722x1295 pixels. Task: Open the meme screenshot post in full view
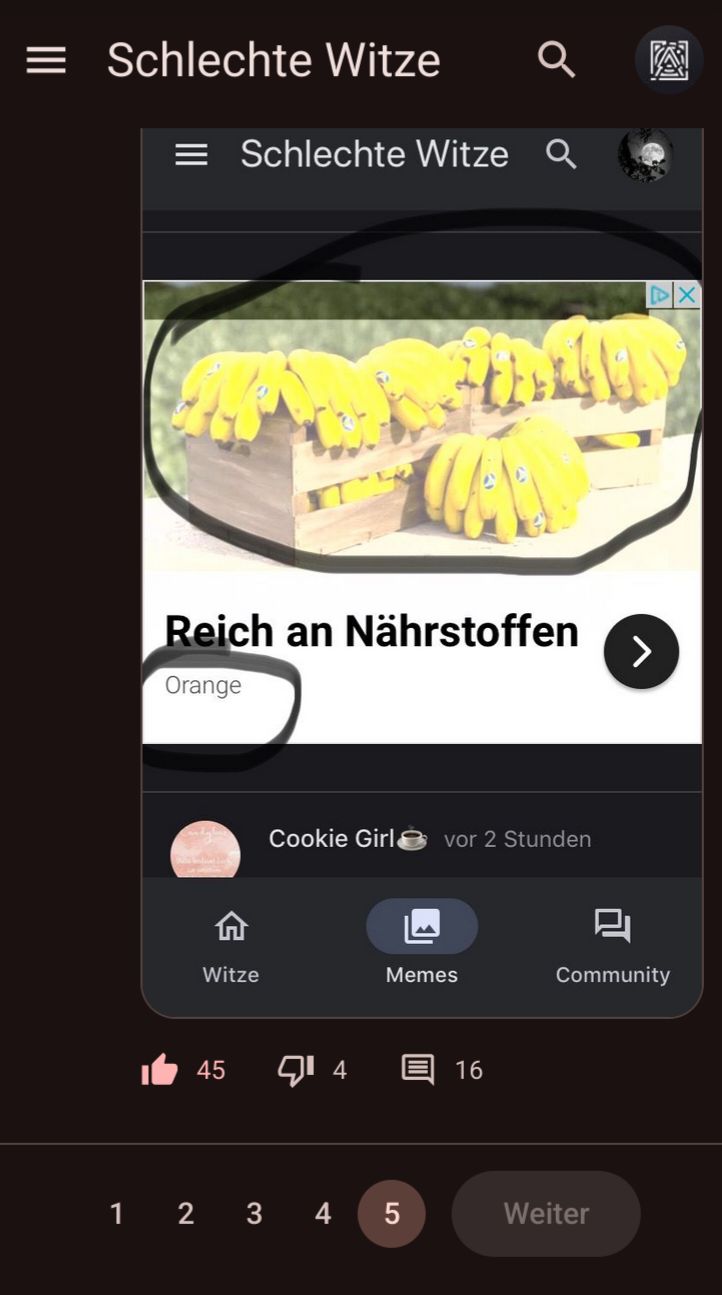(x=421, y=570)
